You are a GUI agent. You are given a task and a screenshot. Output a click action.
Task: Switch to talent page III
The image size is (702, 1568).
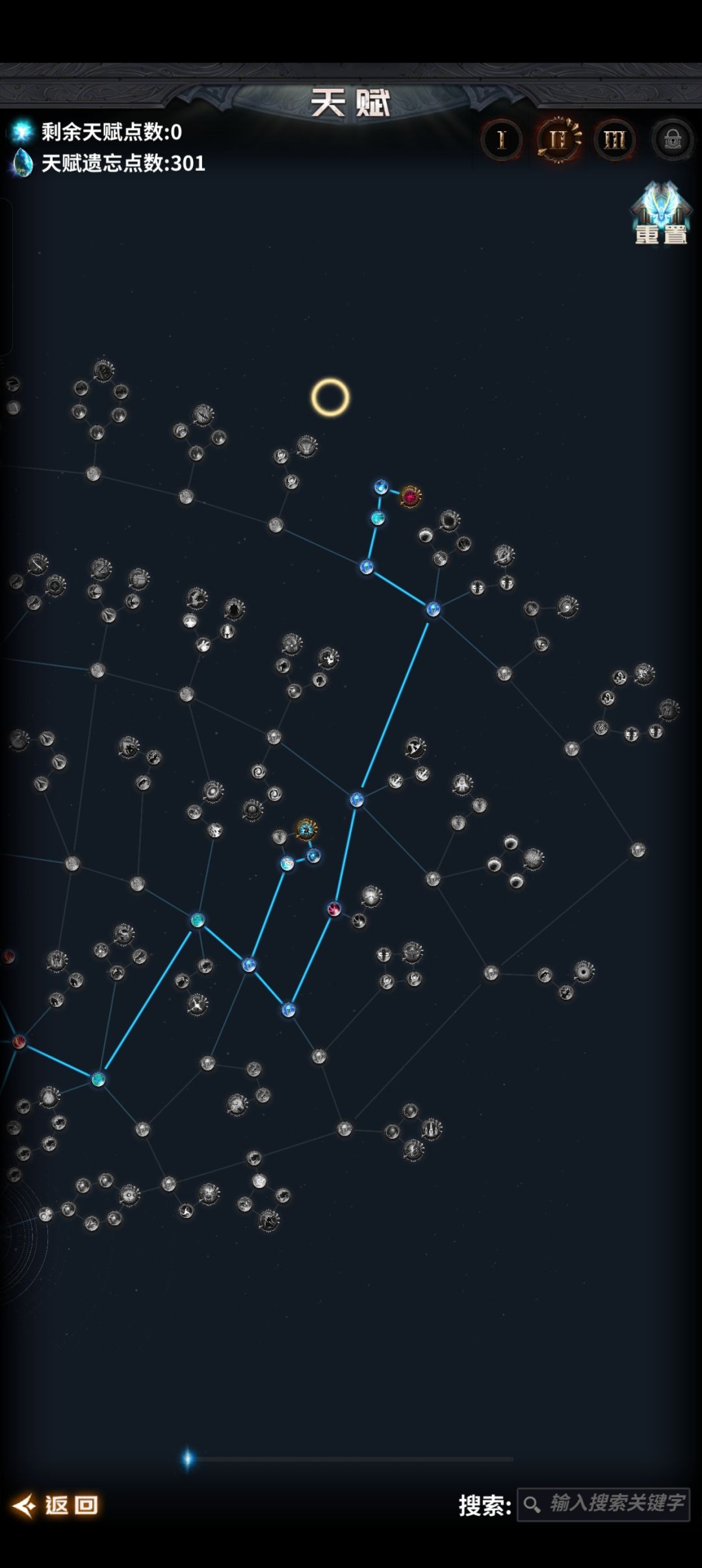pyautogui.click(x=616, y=140)
